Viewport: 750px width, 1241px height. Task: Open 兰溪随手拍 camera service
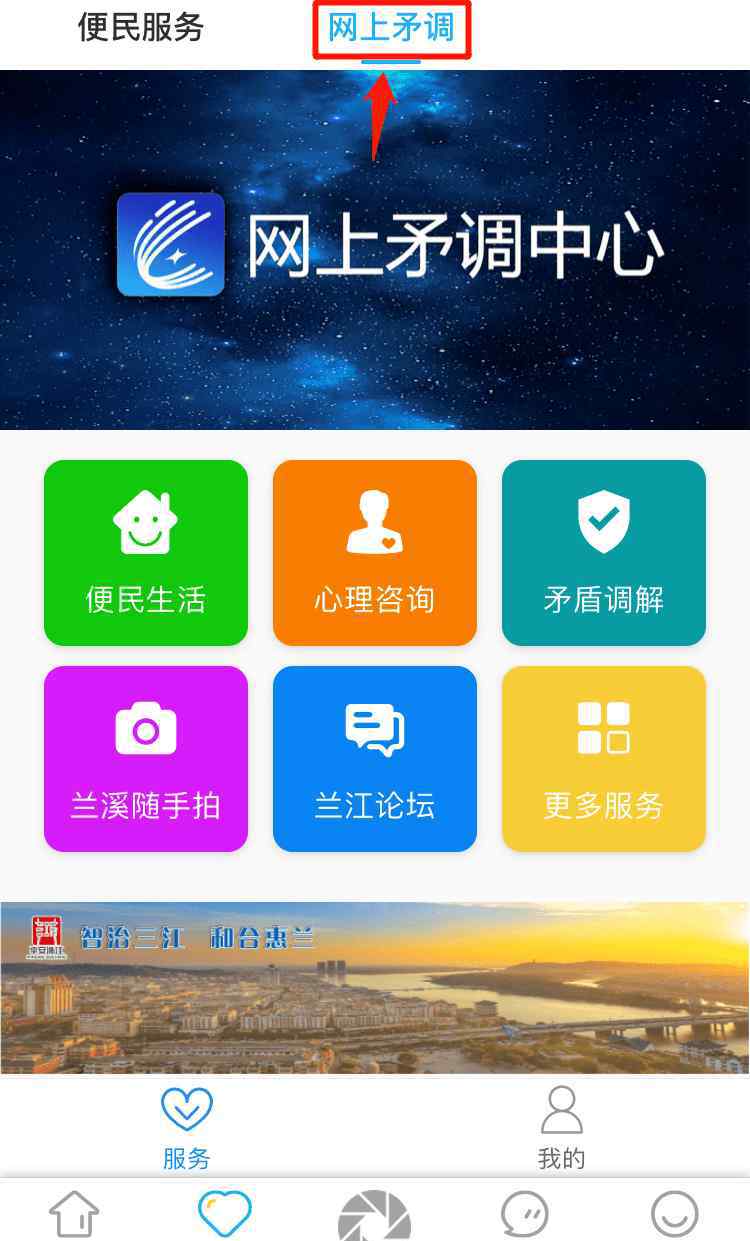146,758
